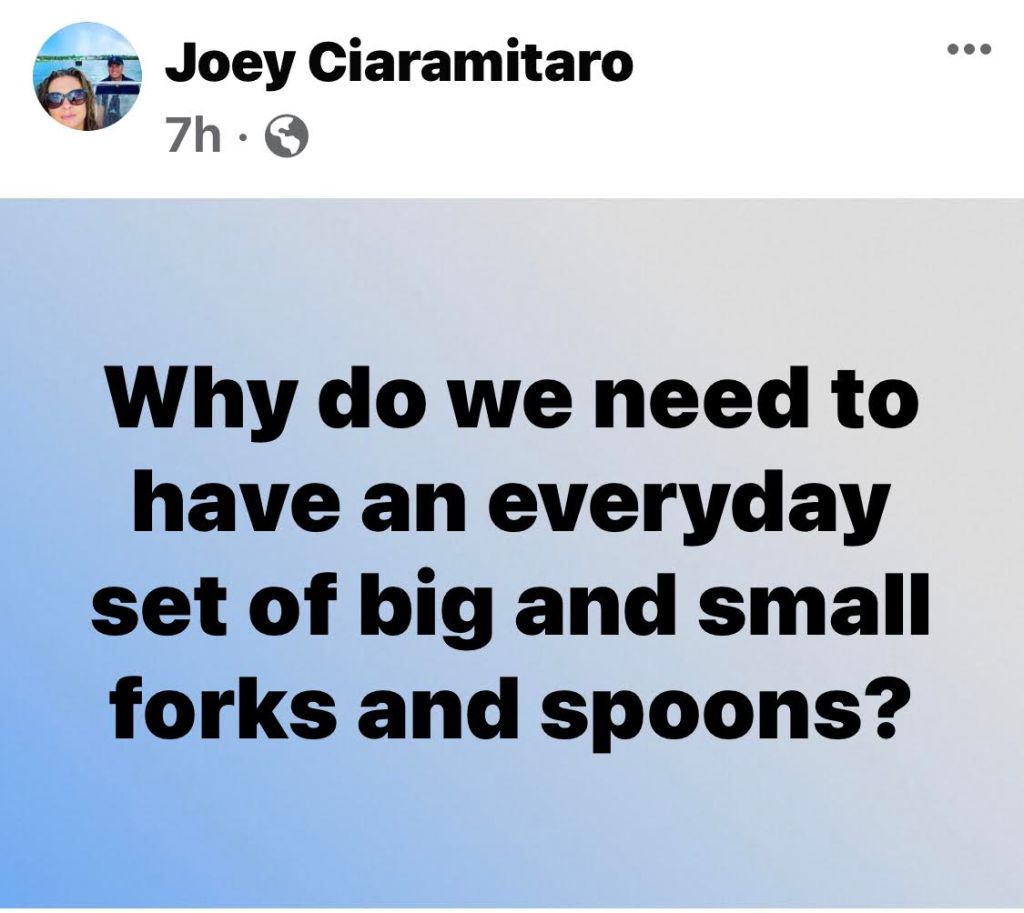Open Joey Ciaramitaro's profile name link
This screenshot has width=1024, height=913.
pos(398,64)
